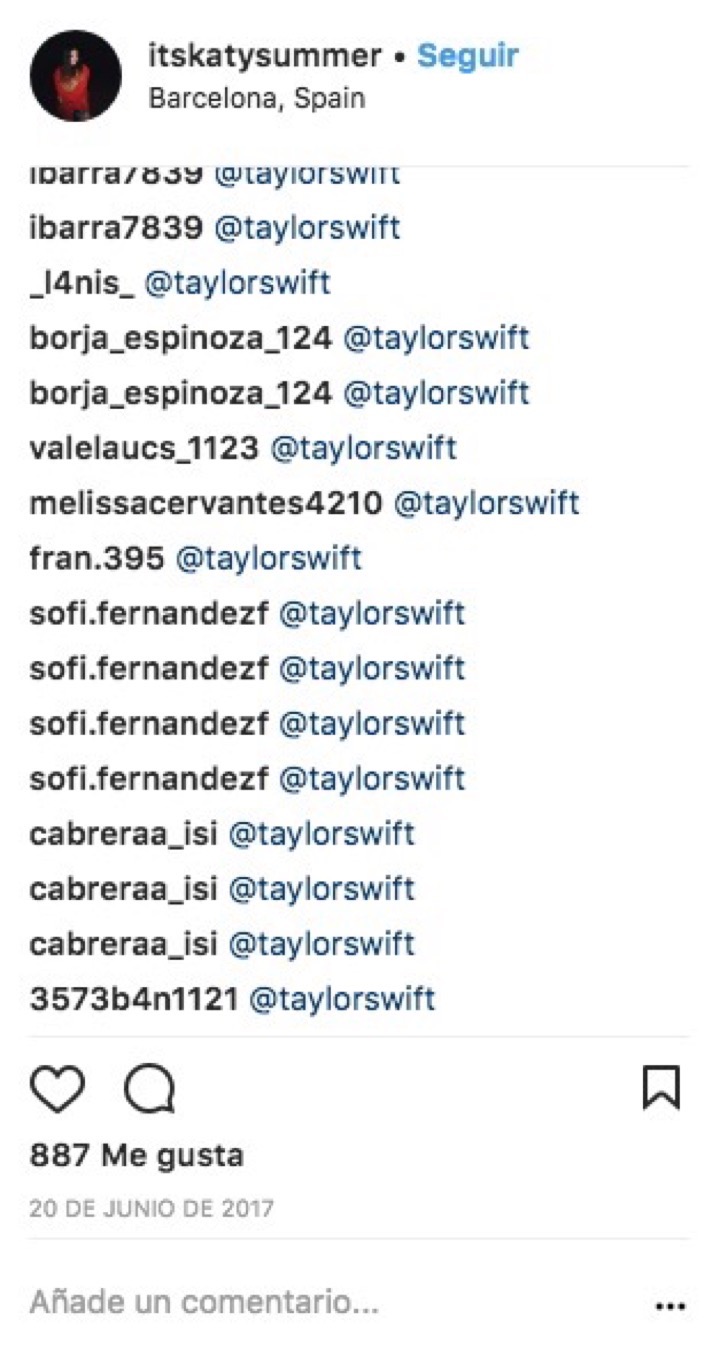This screenshot has width=728, height=1350.
Task: Open melissacervantes4210 commenter profile
Action: pos(206,503)
